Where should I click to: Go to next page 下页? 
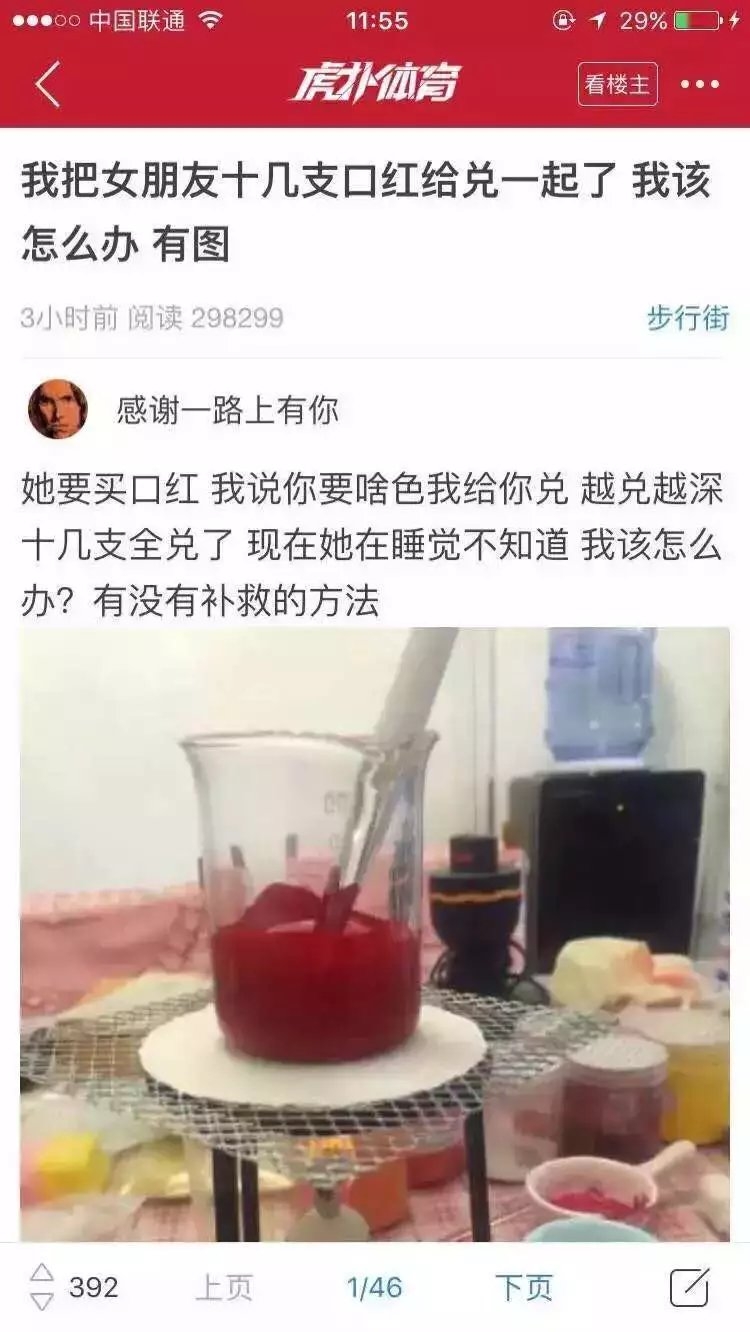pos(524,1287)
